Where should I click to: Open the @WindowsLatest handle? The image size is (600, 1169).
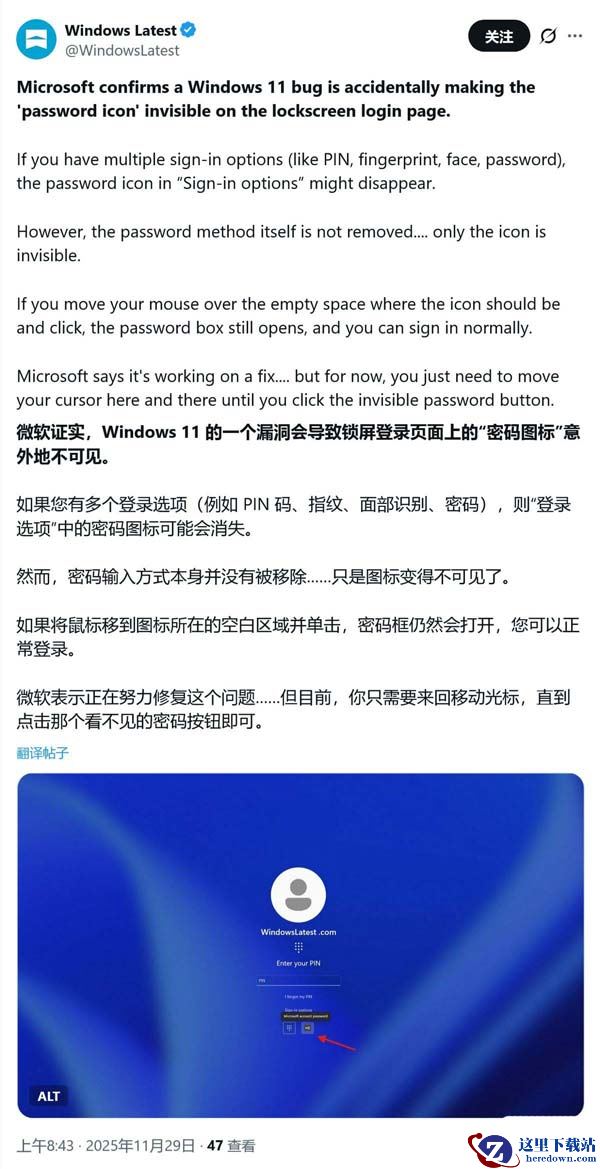coord(122,50)
